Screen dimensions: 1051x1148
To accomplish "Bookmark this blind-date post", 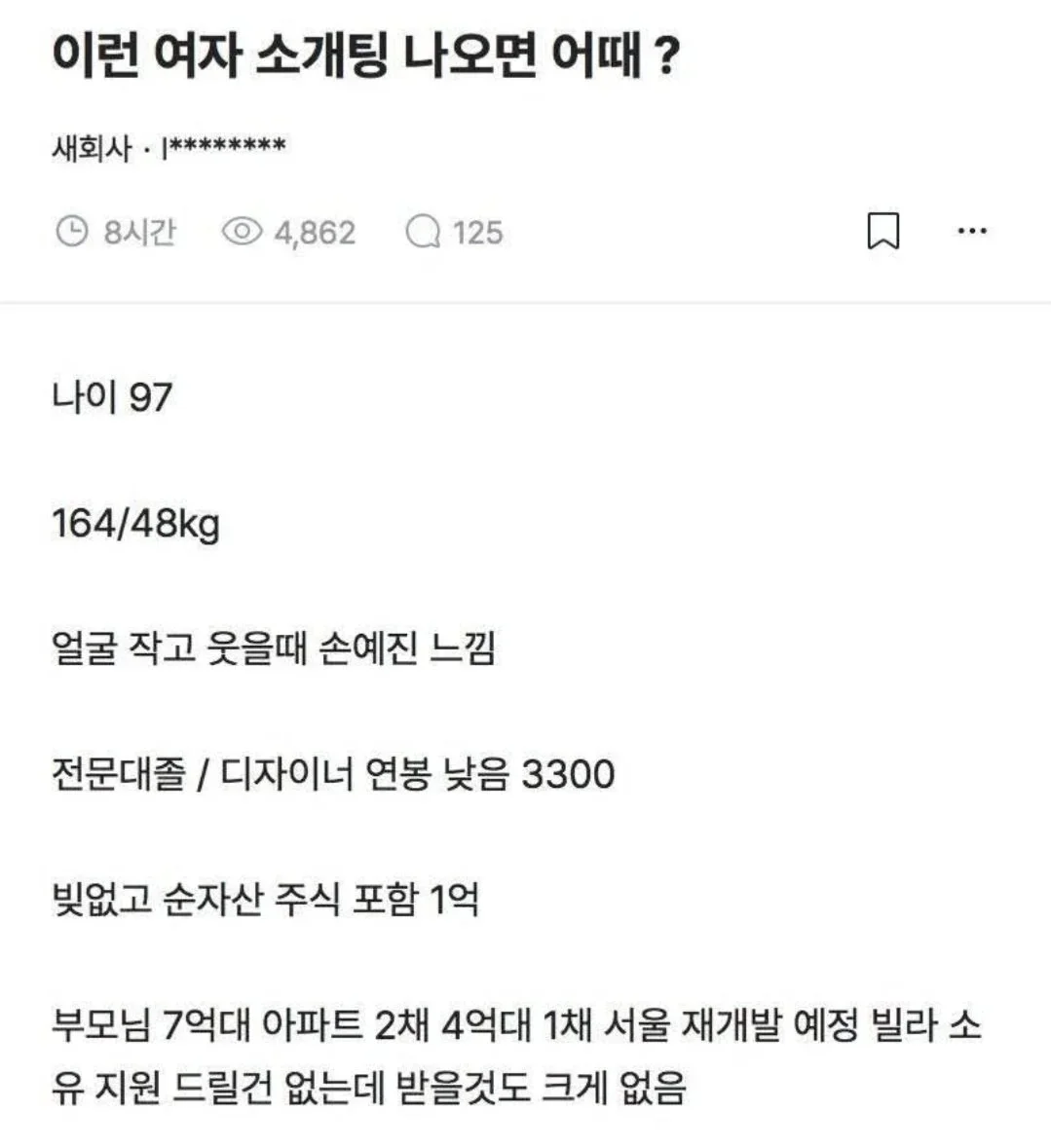I will 883,232.
